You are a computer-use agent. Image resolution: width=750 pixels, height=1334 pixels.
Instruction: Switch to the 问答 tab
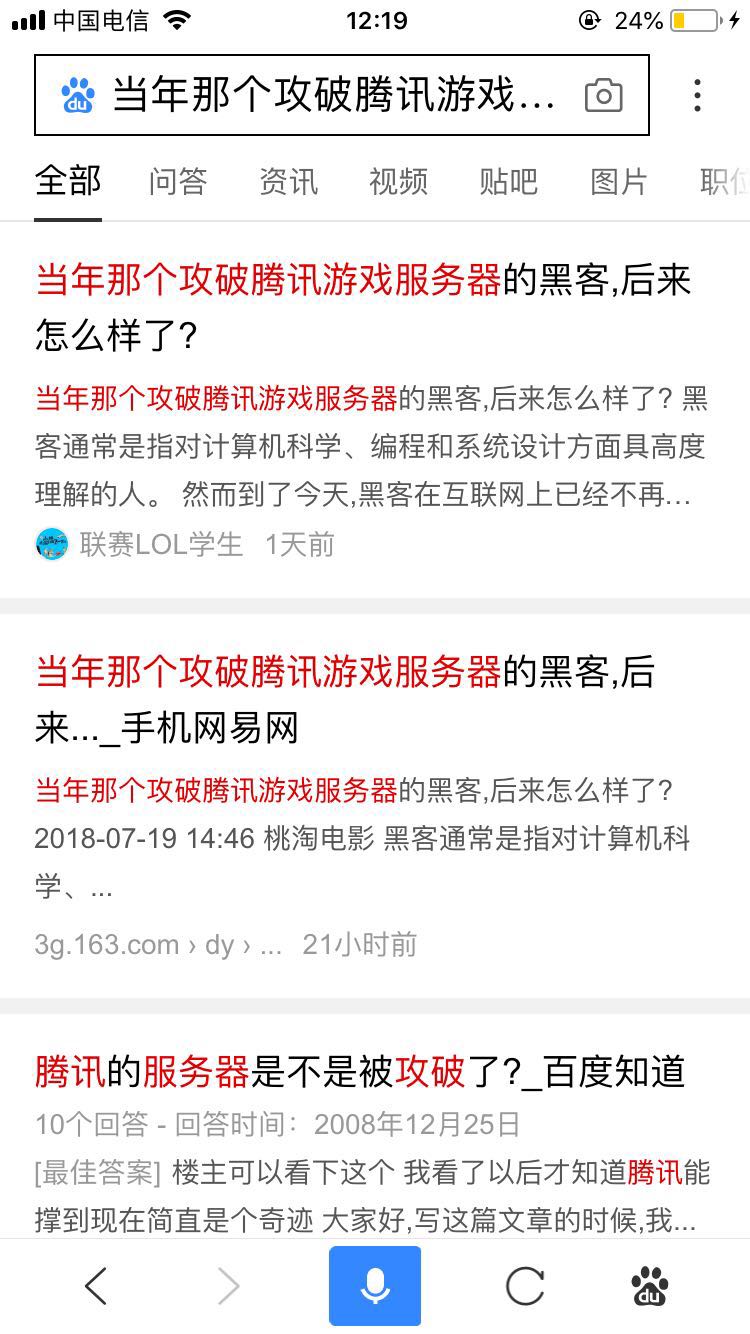point(177,182)
